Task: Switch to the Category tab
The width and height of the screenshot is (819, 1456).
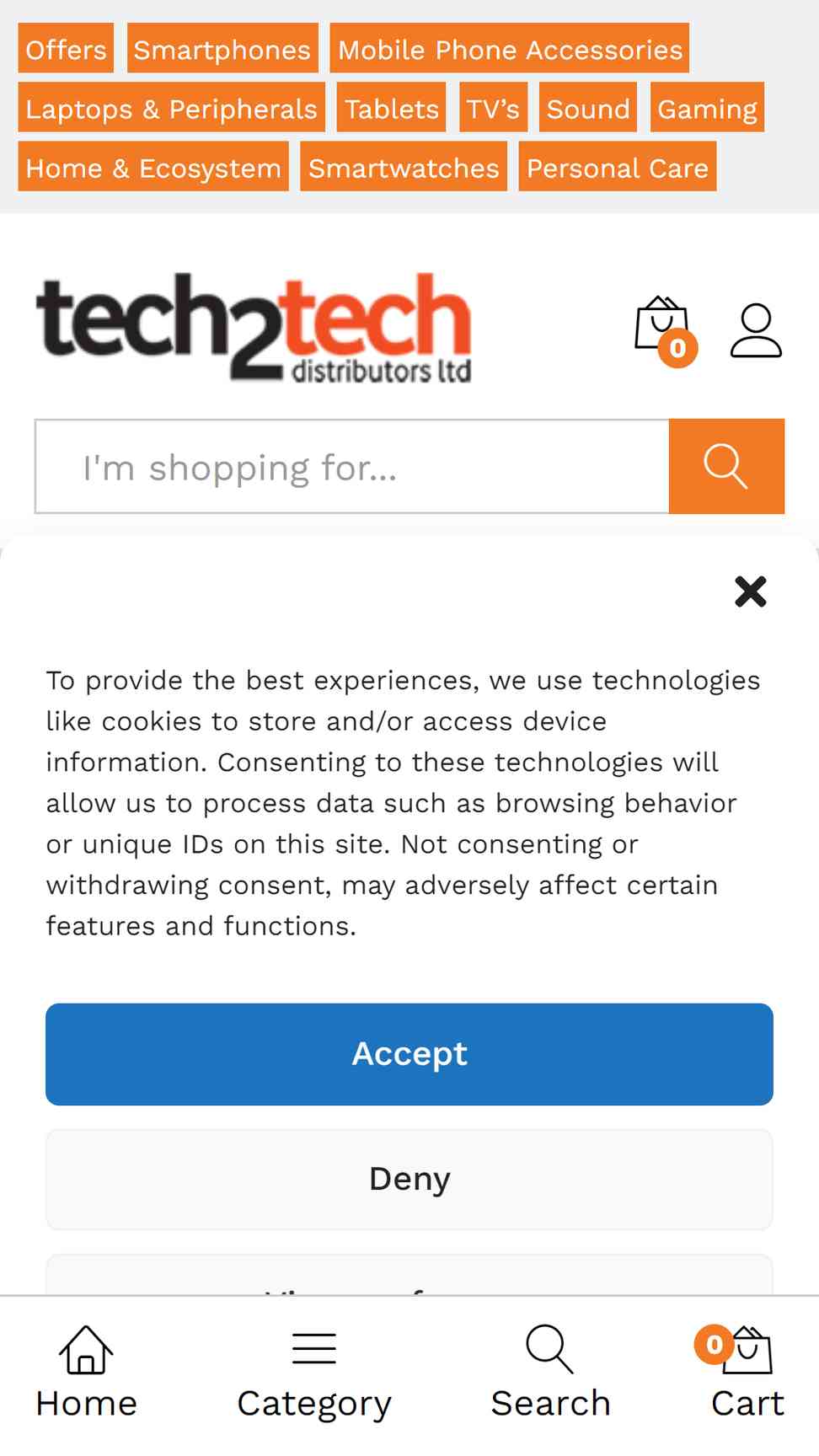Action: point(314,1373)
